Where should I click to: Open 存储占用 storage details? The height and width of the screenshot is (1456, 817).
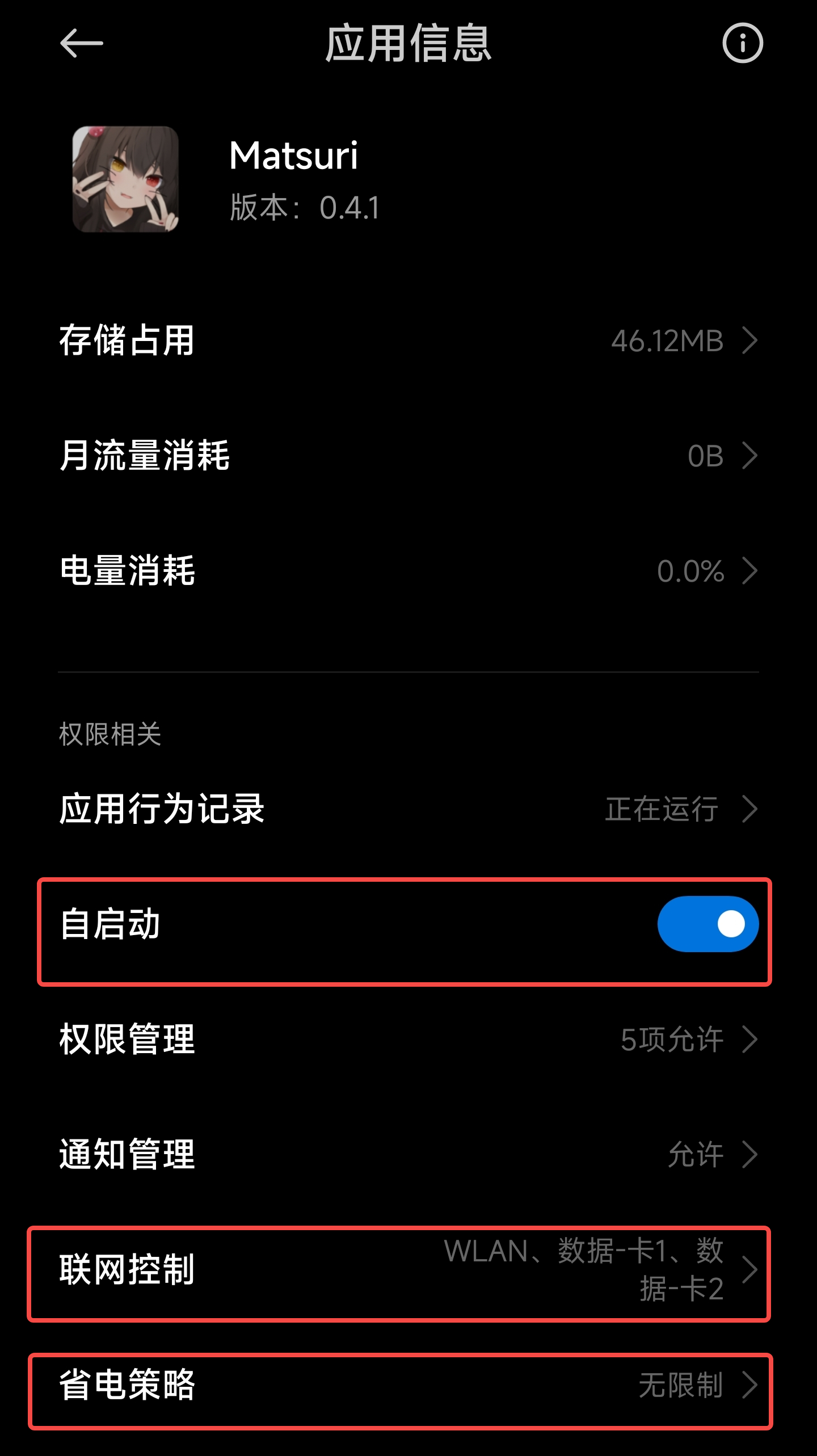coord(408,340)
